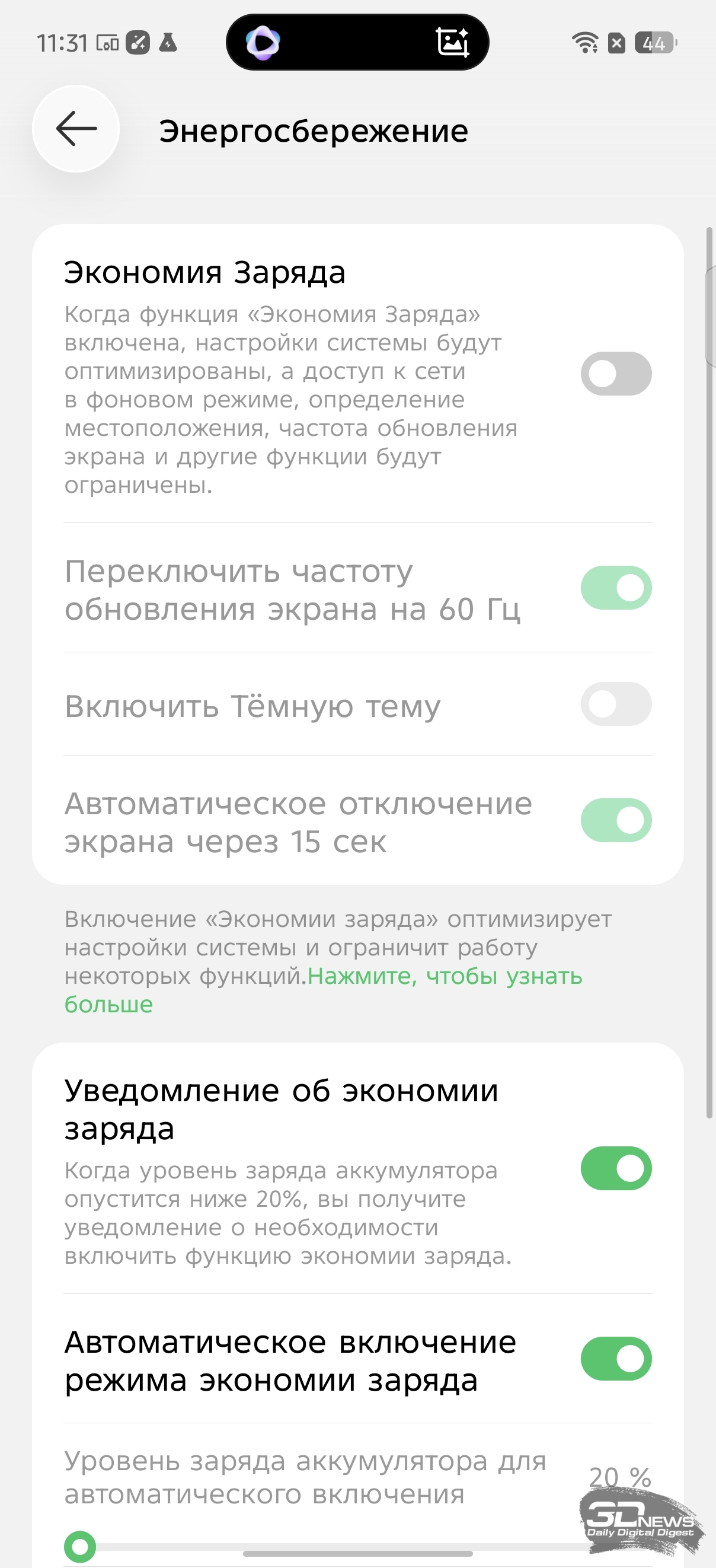This screenshot has height=1568, width=716.
Task: Go back from Энергосбережение screen
Action: tap(76, 129)
